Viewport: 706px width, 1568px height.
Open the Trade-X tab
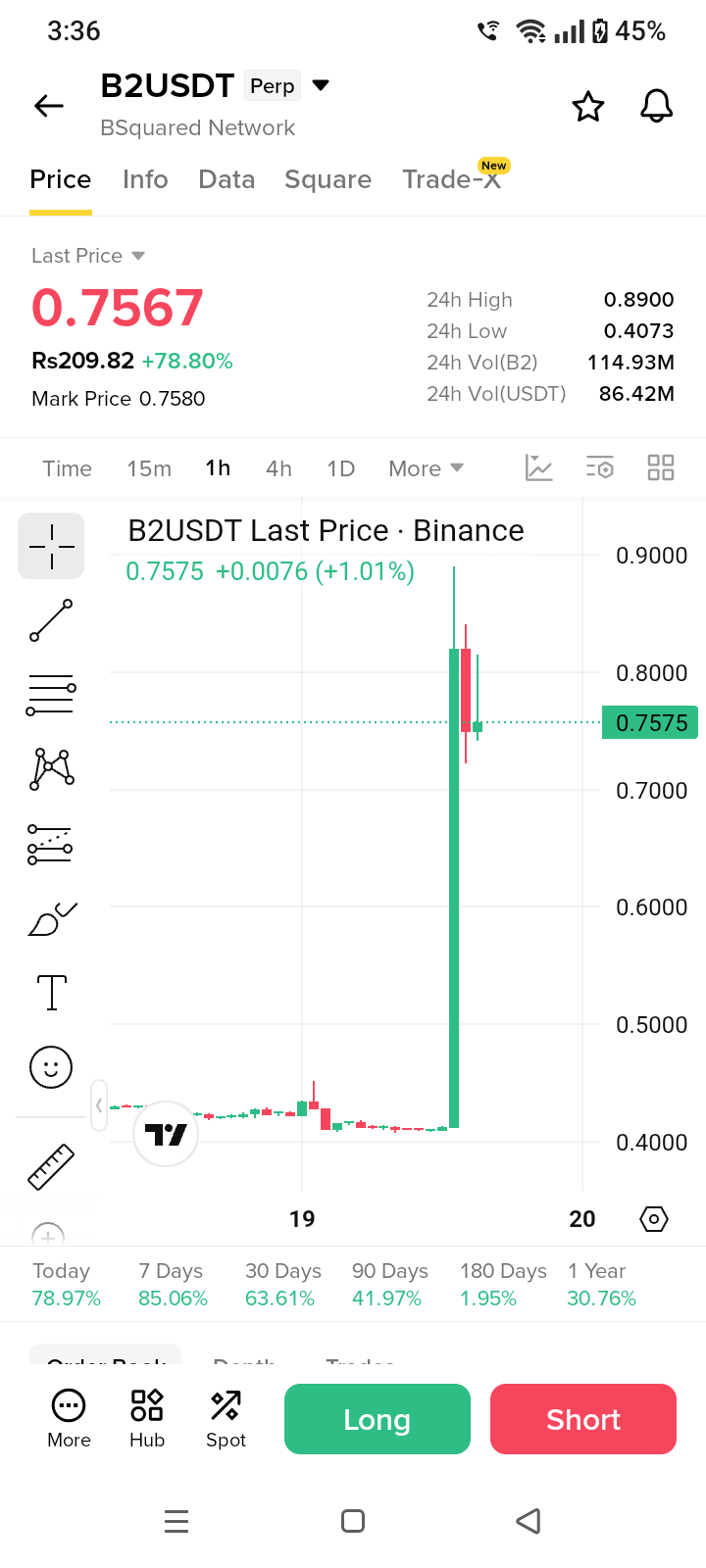pyautogui.click(x=452, y=179)
